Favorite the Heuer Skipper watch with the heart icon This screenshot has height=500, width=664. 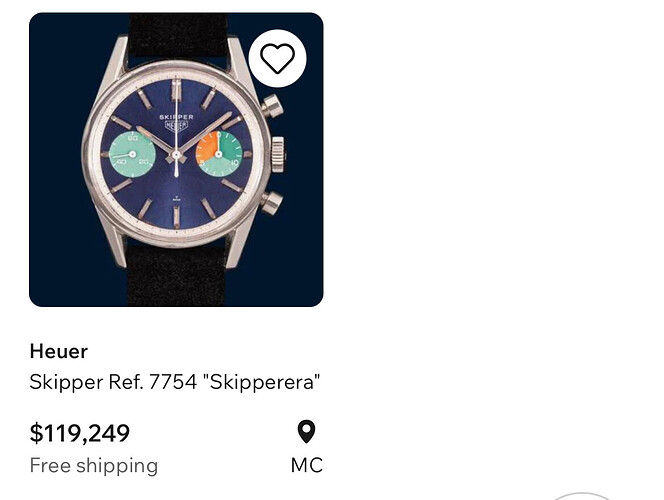pos(277,59)
